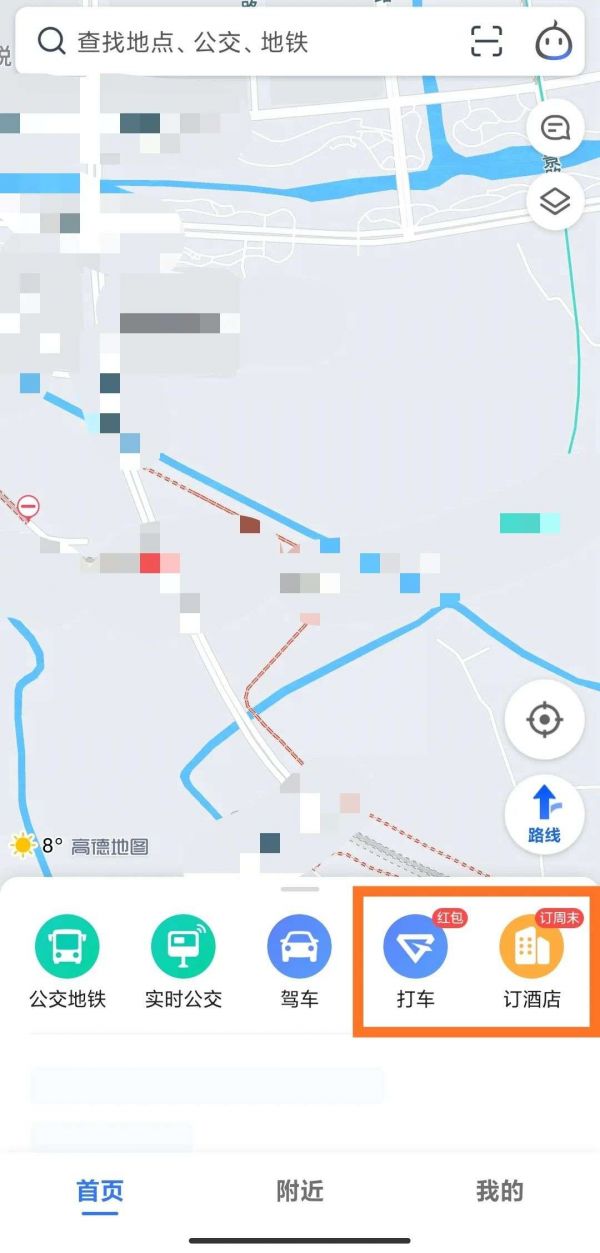Select 驾车 driving navigation
Screen dimensions: 600x1253
(x=299, y=960)
